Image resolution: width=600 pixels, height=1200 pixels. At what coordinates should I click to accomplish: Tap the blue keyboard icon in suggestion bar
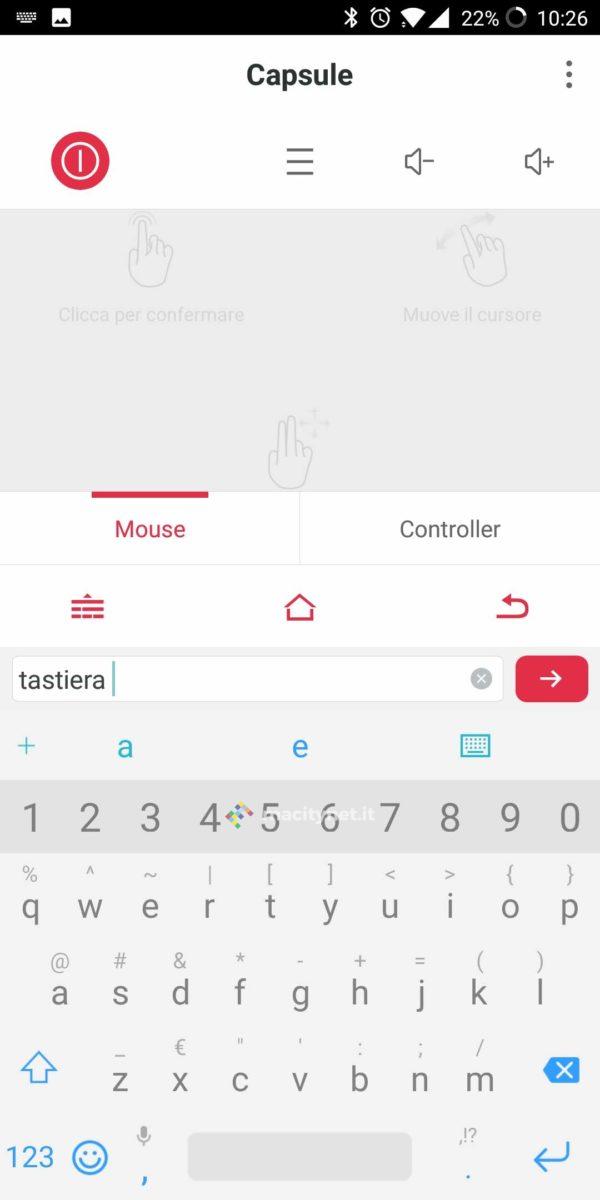[475, 746]
